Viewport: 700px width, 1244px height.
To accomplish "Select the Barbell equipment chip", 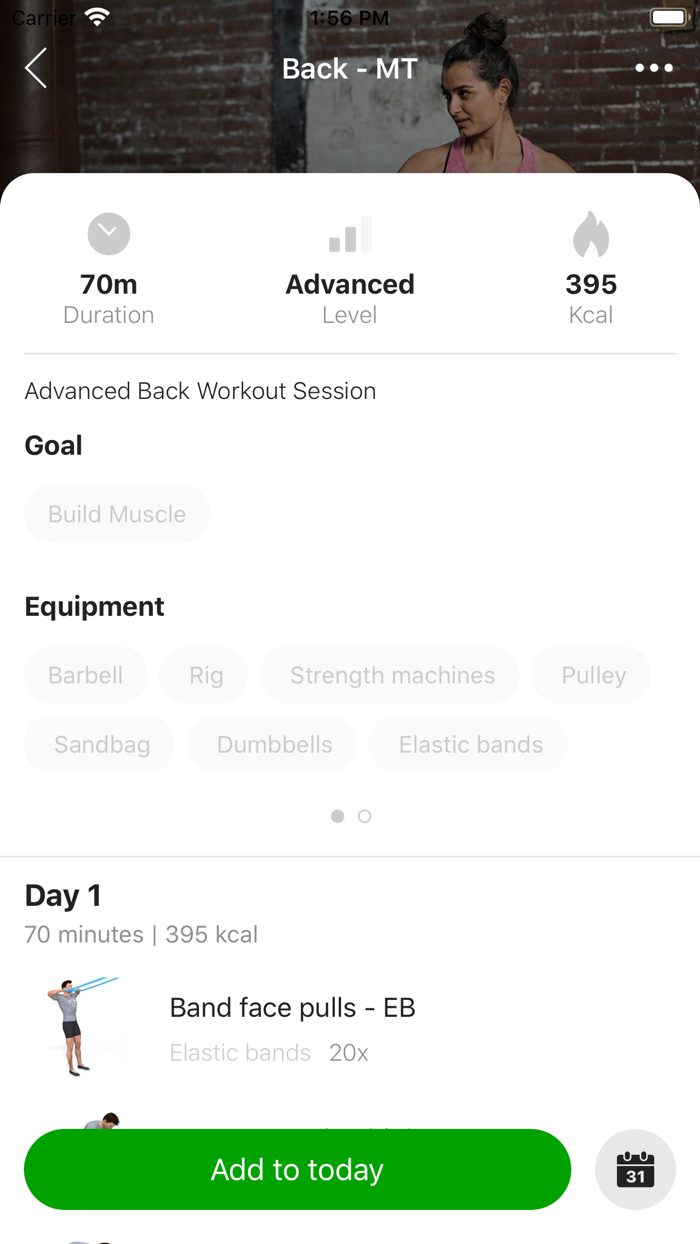I will pyautogui.click(x=86, y=675).
